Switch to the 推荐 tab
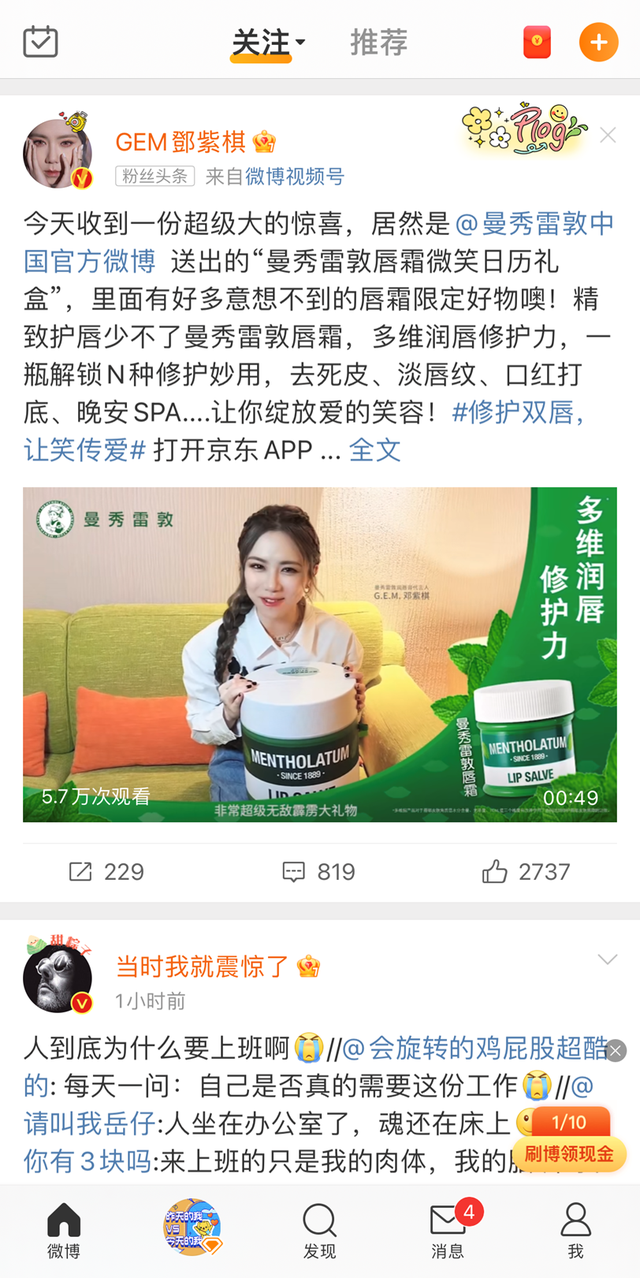The height and width of the screenshot is (1278, 640). tap(379, 42)
